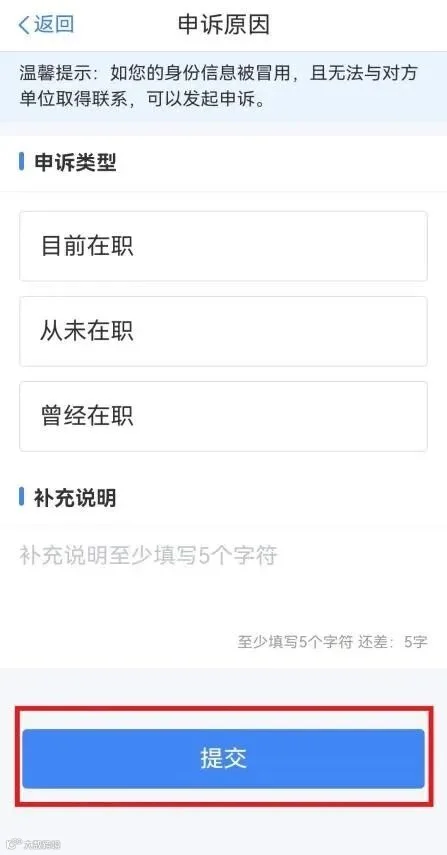This screenshot has height=855, width=447.
Task: Go back using the 返回 button
Action: (x=46, y=25)
